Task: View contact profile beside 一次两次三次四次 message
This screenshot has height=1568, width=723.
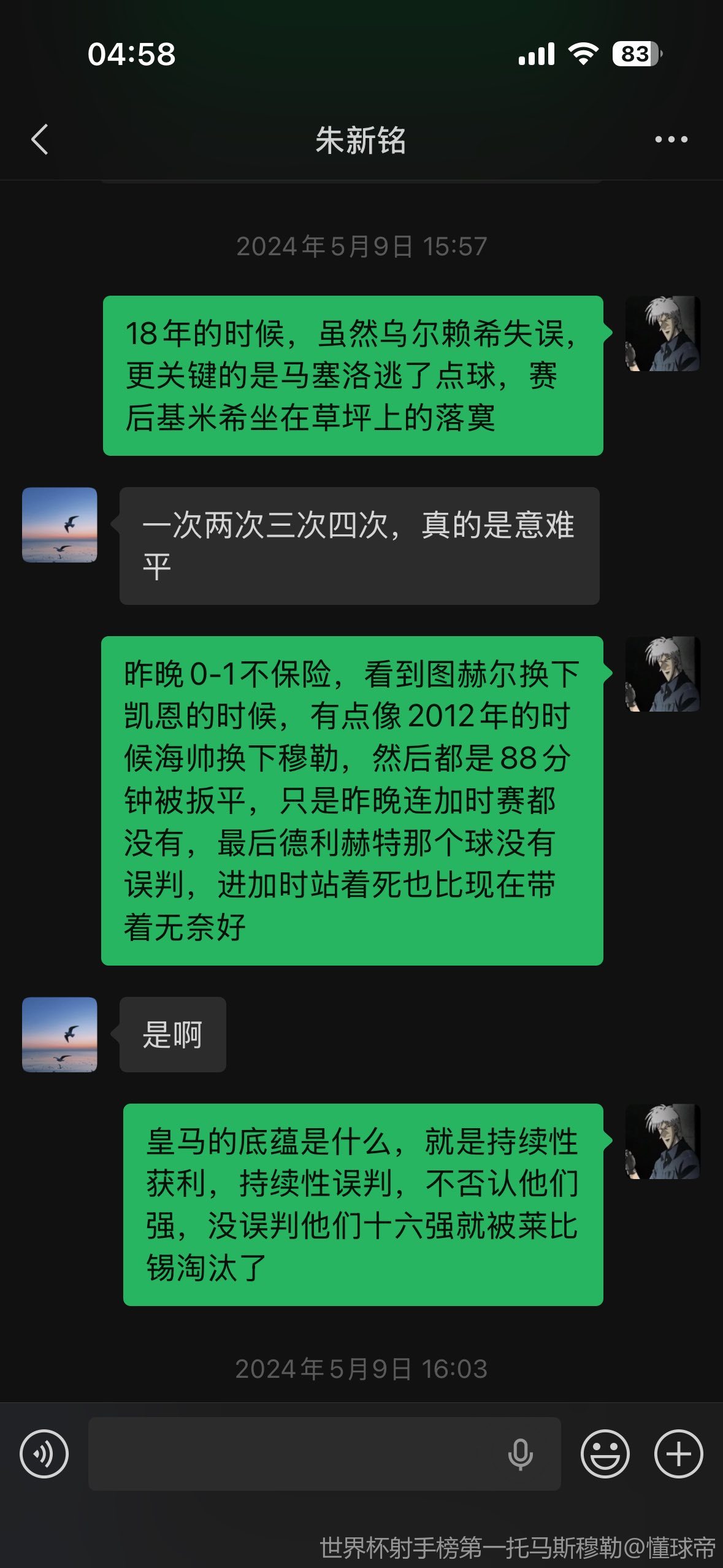Action: pos(59,525)
